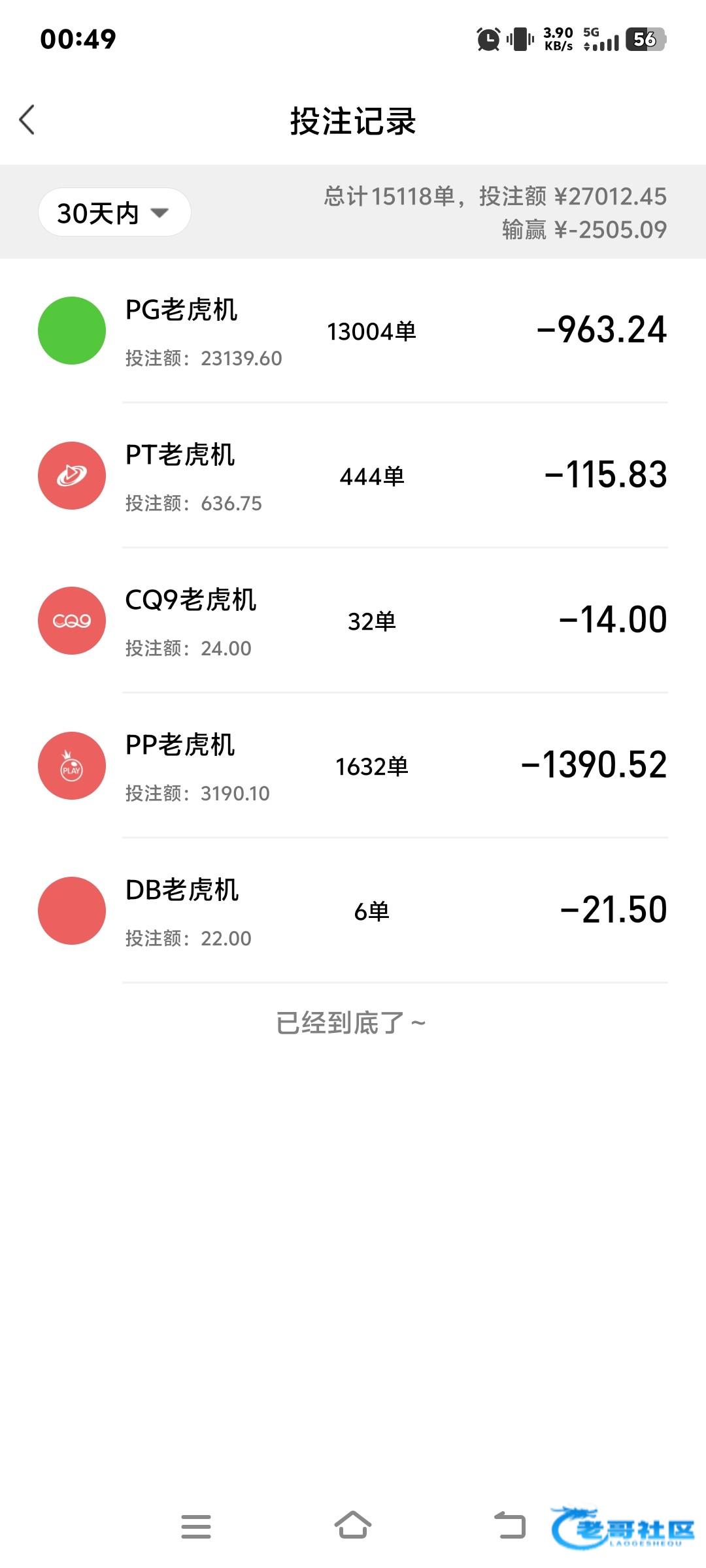View the PT老虎机 record details
Screen dimensions: 706x1568
click(353, 476)
